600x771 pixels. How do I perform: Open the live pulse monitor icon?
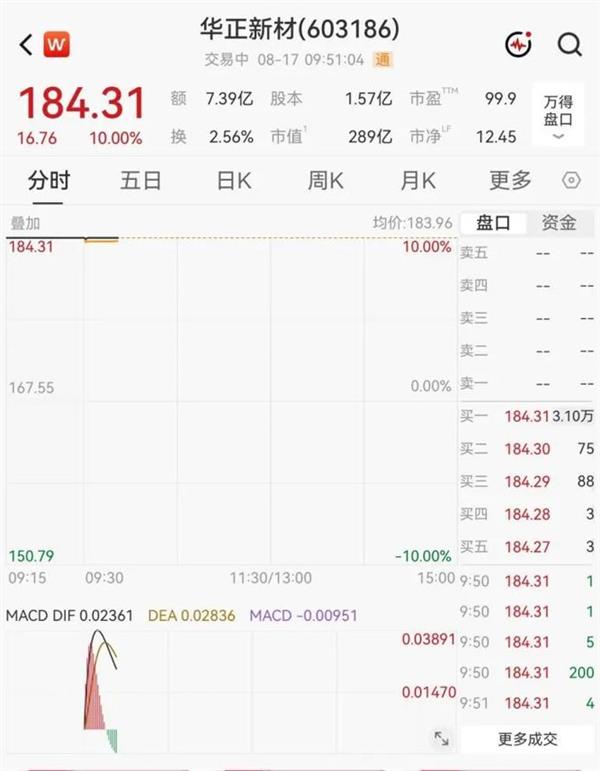point(519,45)
